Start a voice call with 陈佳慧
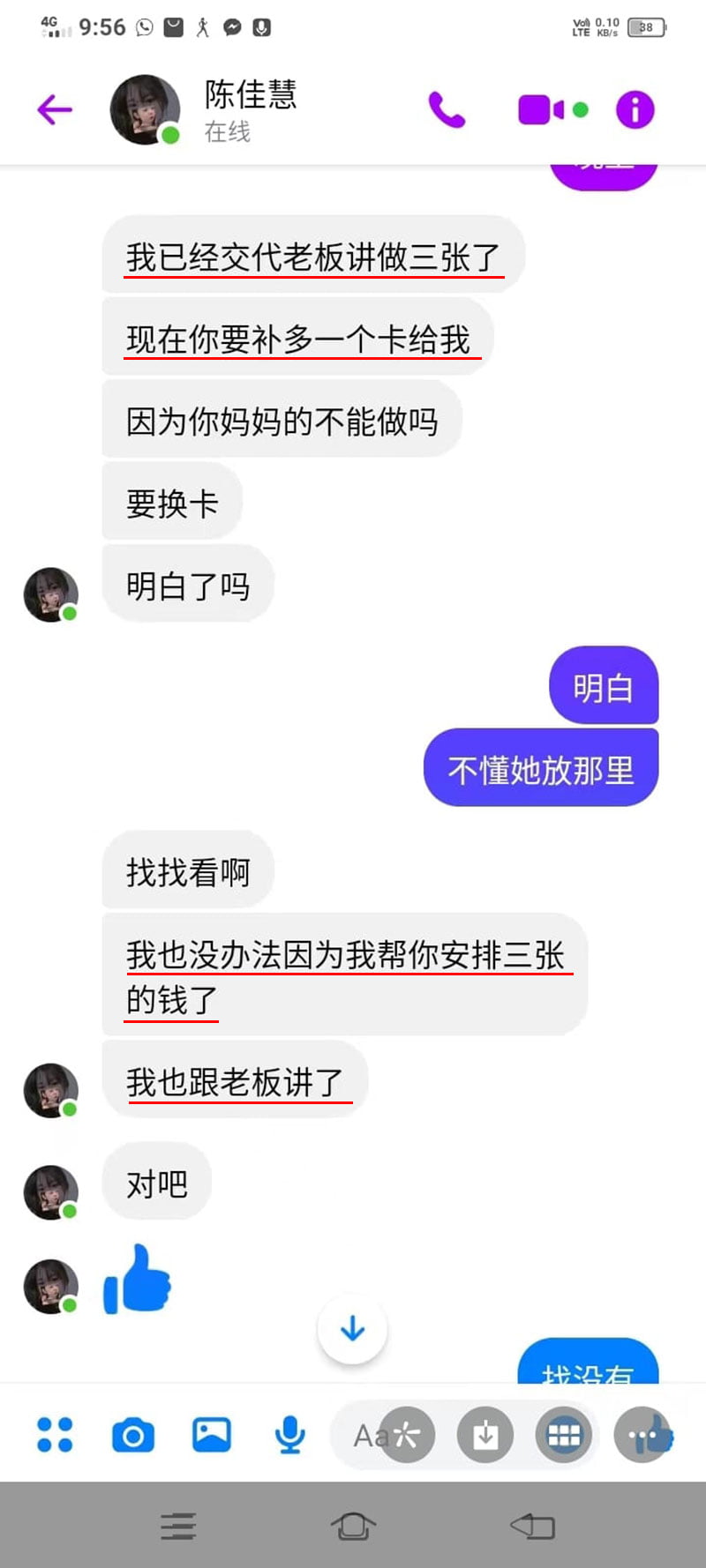Viewport: 706px width, 1568px height. (x=447, y=109)
